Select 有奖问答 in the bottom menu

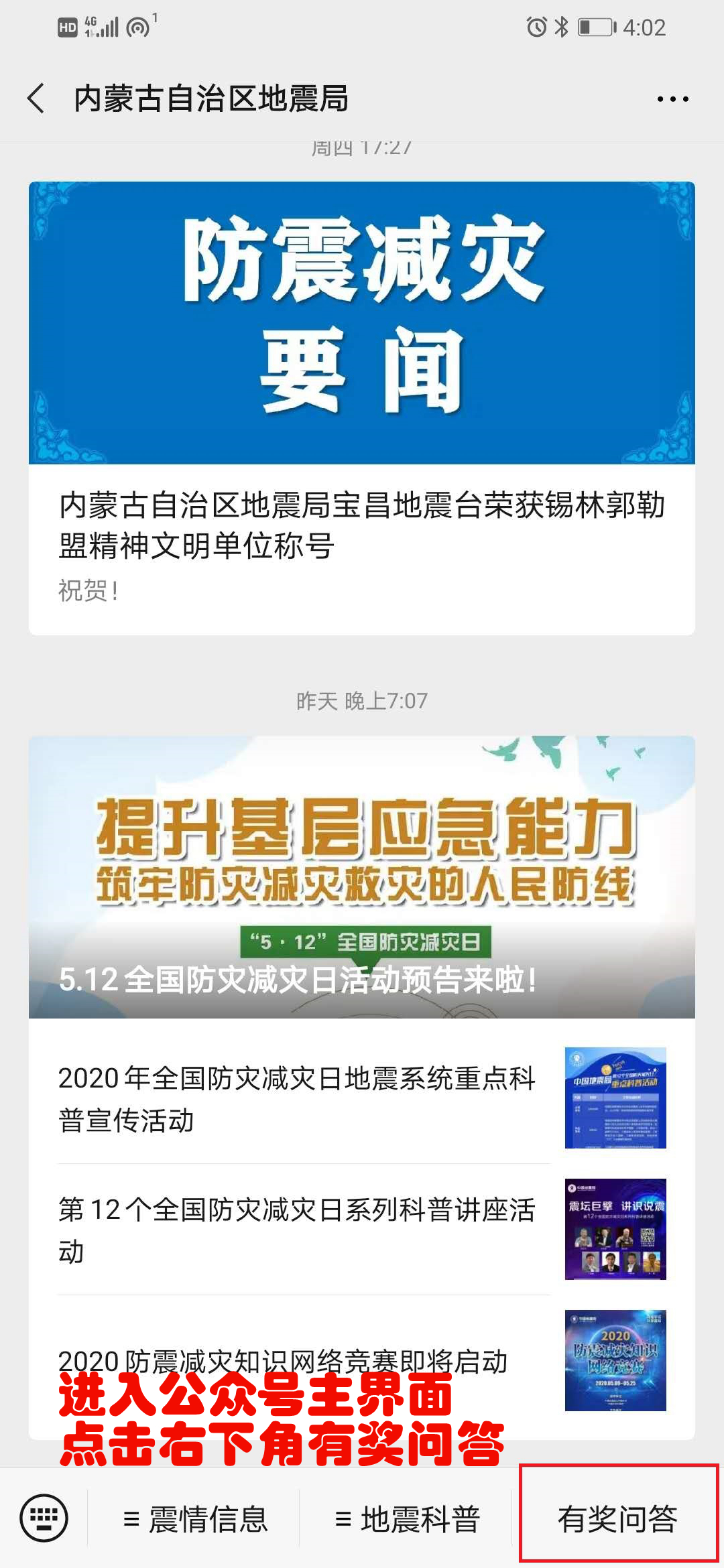click(x=618, y=1518)
